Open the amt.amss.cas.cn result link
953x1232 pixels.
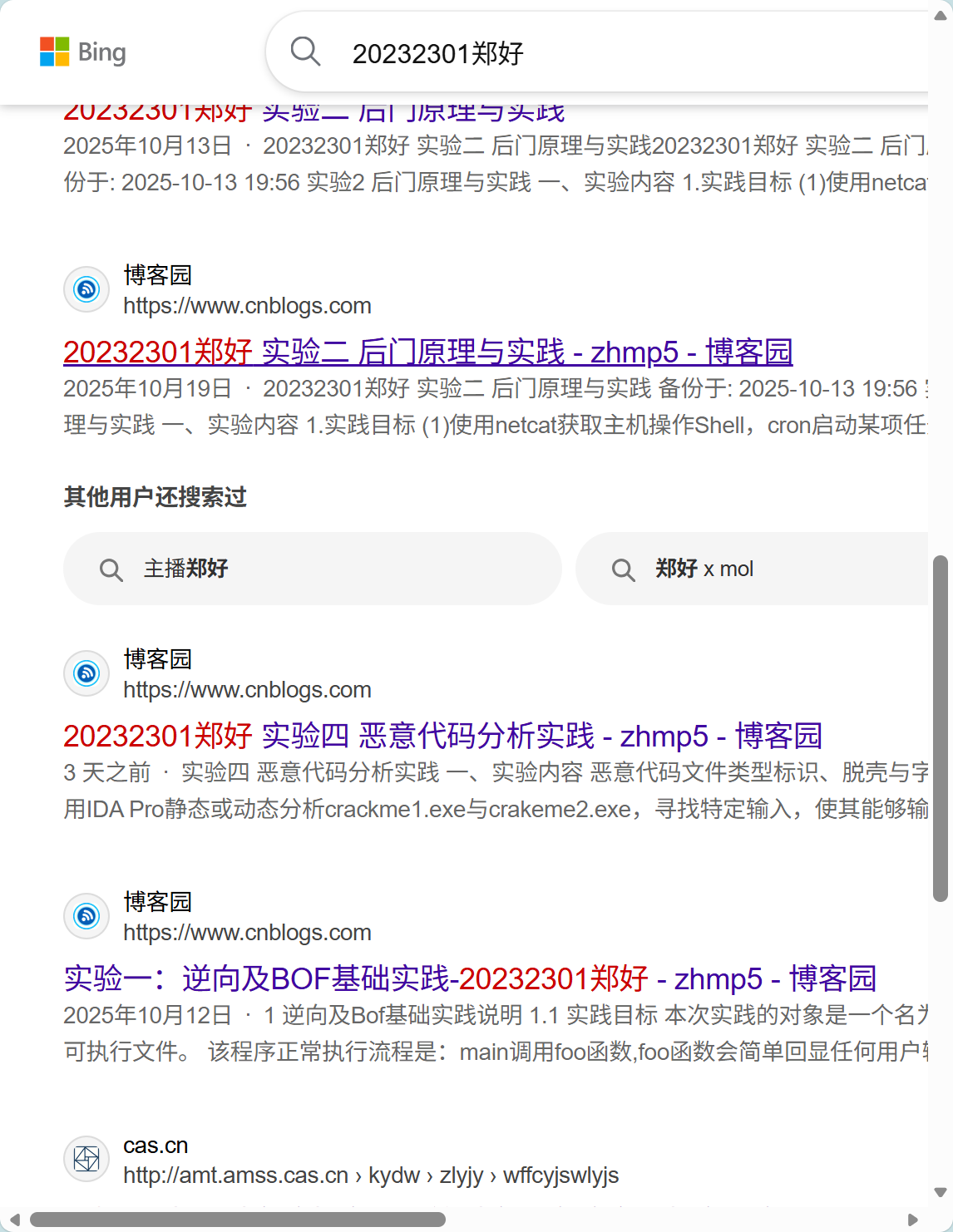coord(371,1175)
